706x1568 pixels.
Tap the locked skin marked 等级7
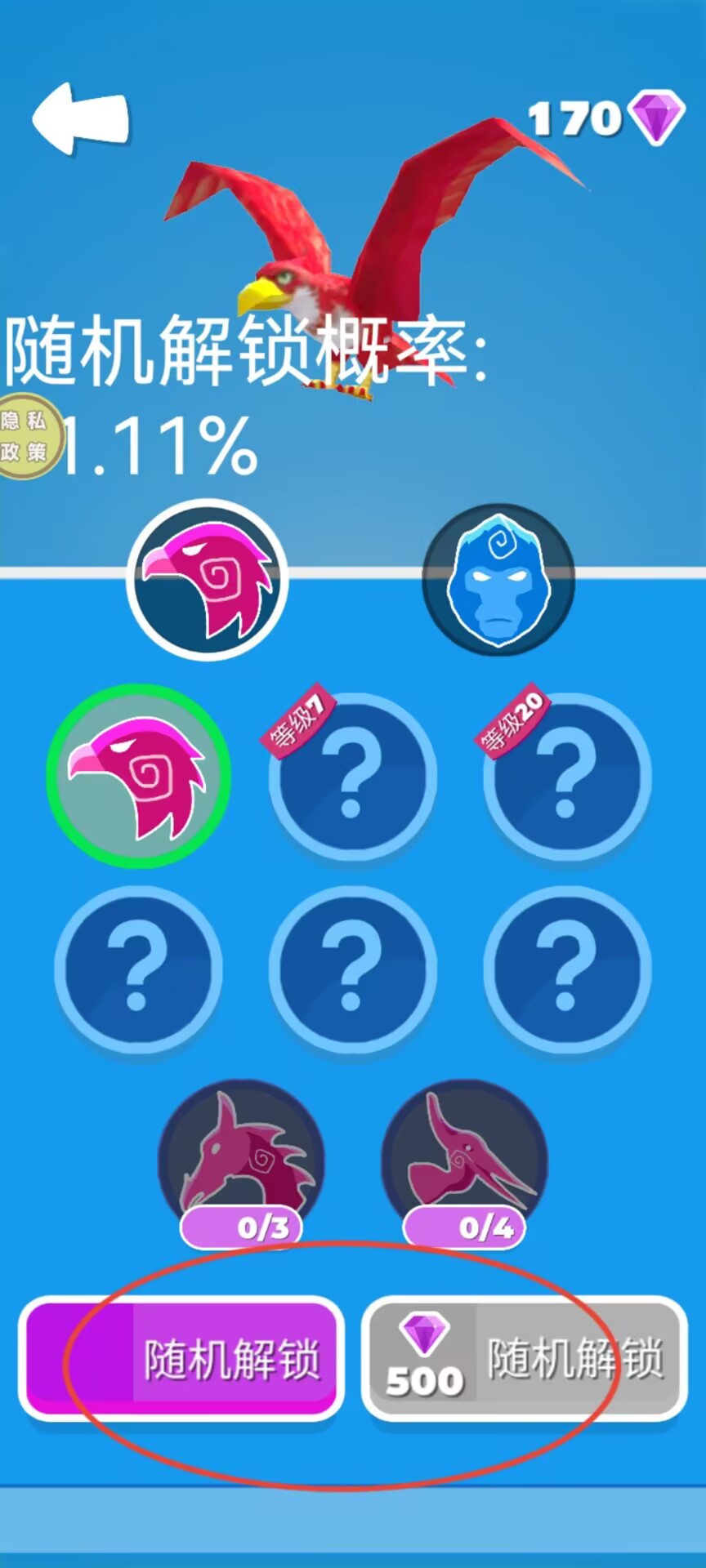[352, 776]
